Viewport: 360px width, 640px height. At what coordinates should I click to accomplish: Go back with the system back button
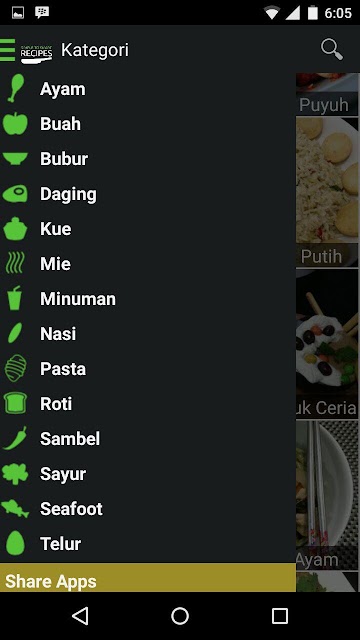point(80,616)
